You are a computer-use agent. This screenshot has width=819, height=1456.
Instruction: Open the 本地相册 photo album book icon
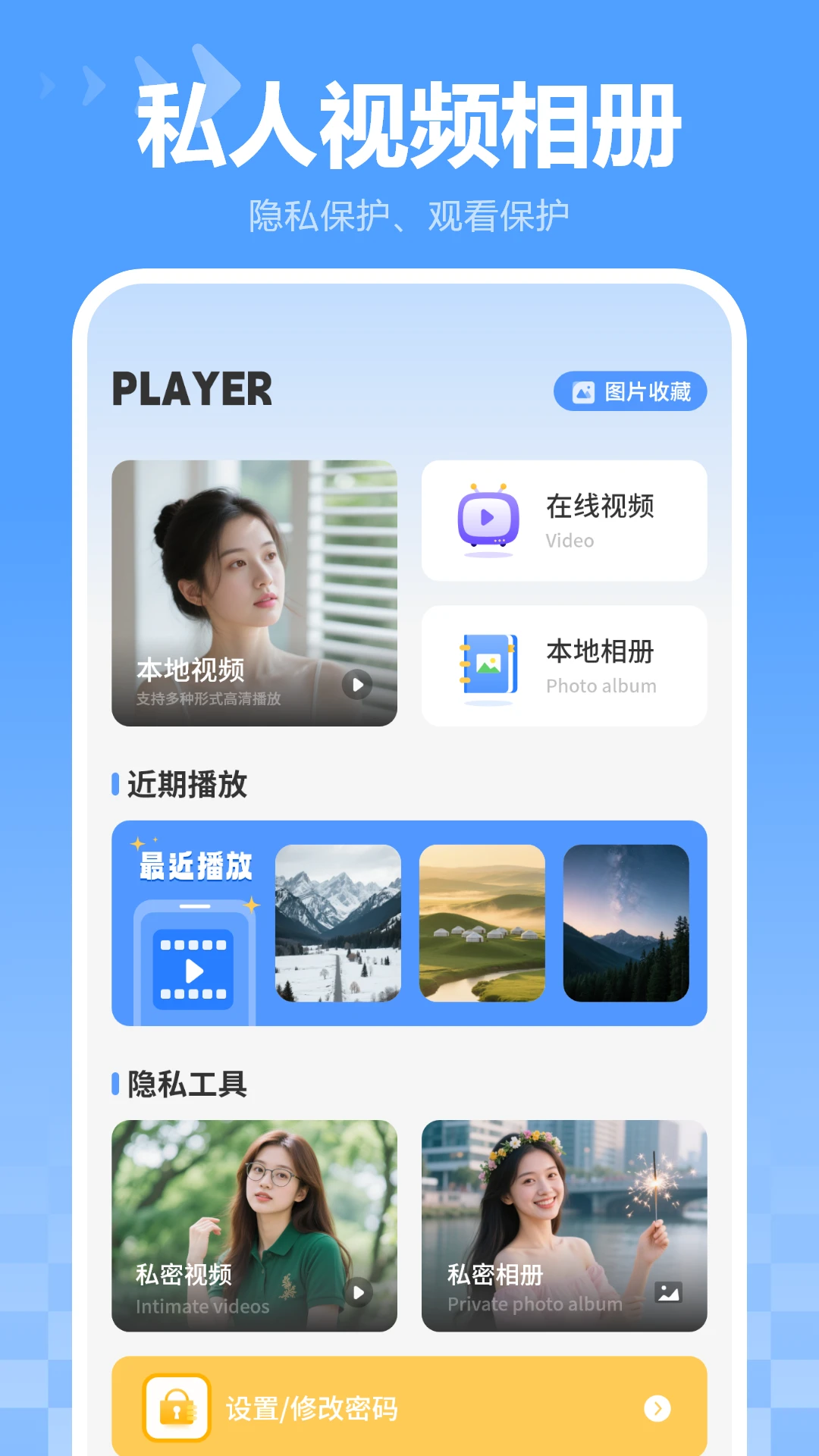[488, 664]
